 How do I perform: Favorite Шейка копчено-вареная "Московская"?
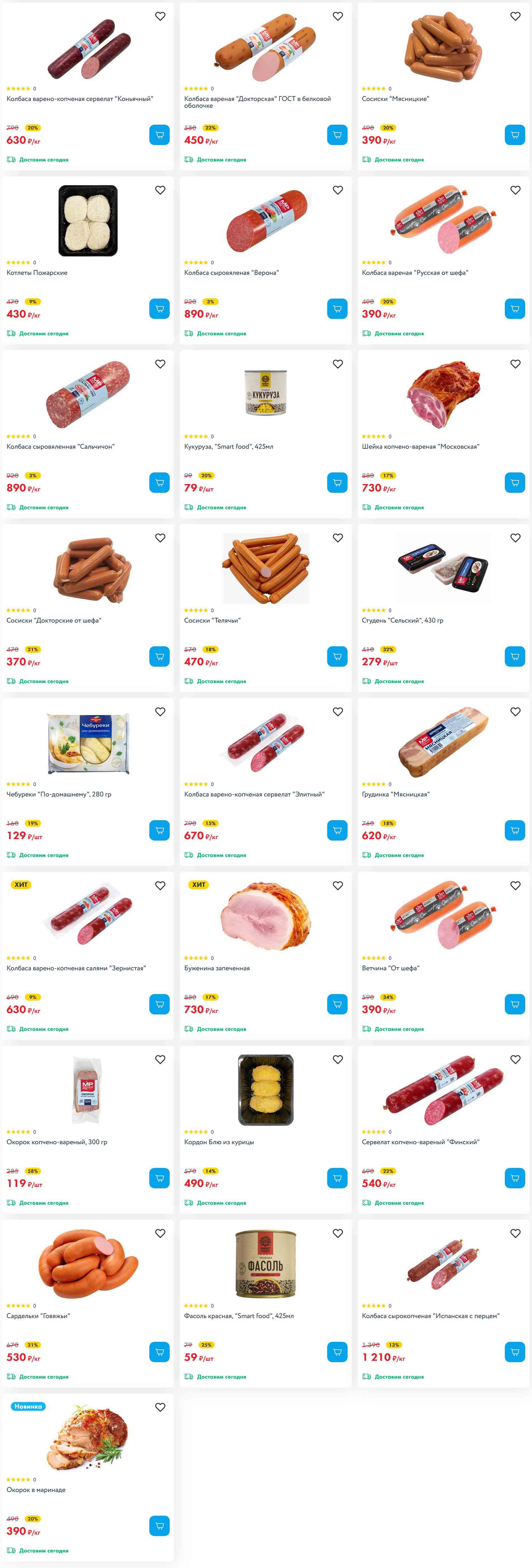pyautogui.click(x=515, y=364)
